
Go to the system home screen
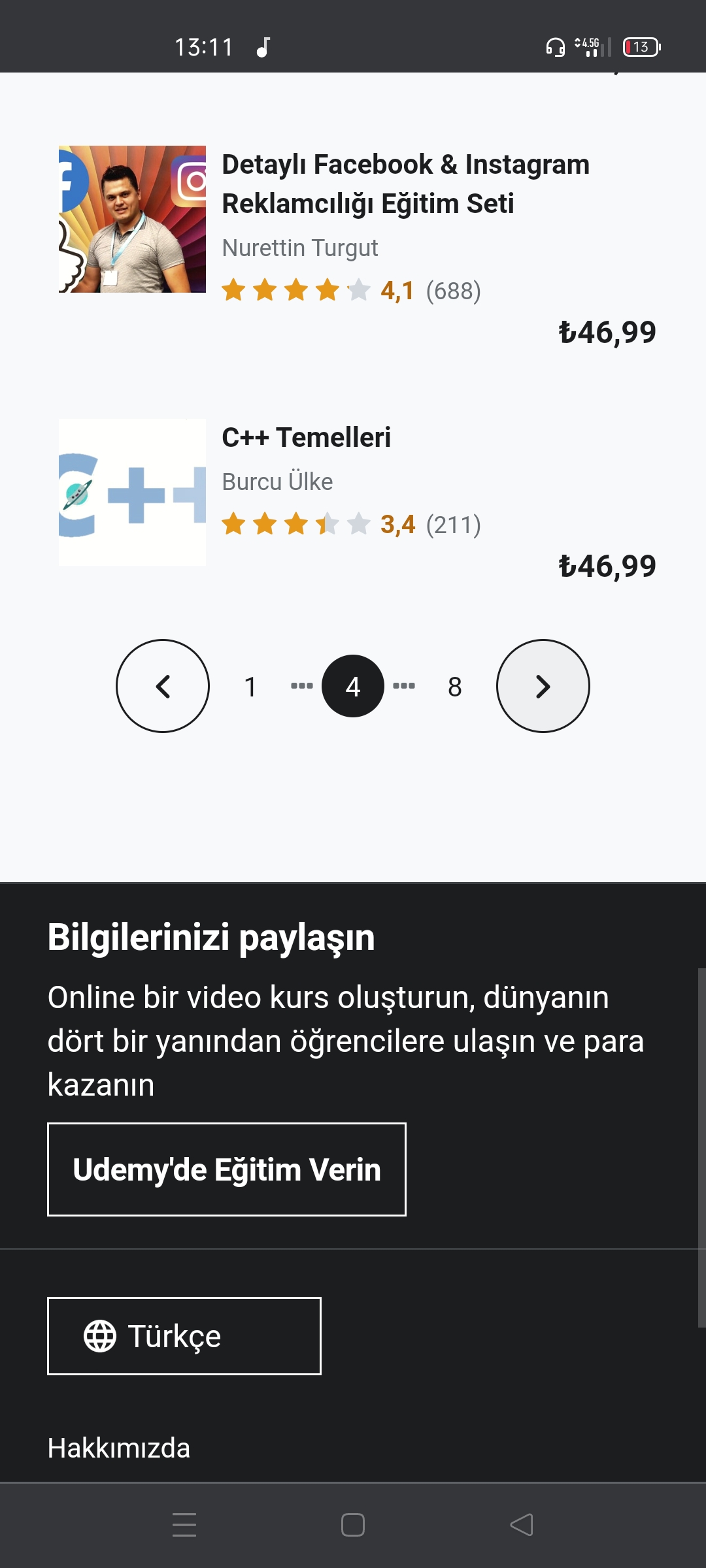353,1525
